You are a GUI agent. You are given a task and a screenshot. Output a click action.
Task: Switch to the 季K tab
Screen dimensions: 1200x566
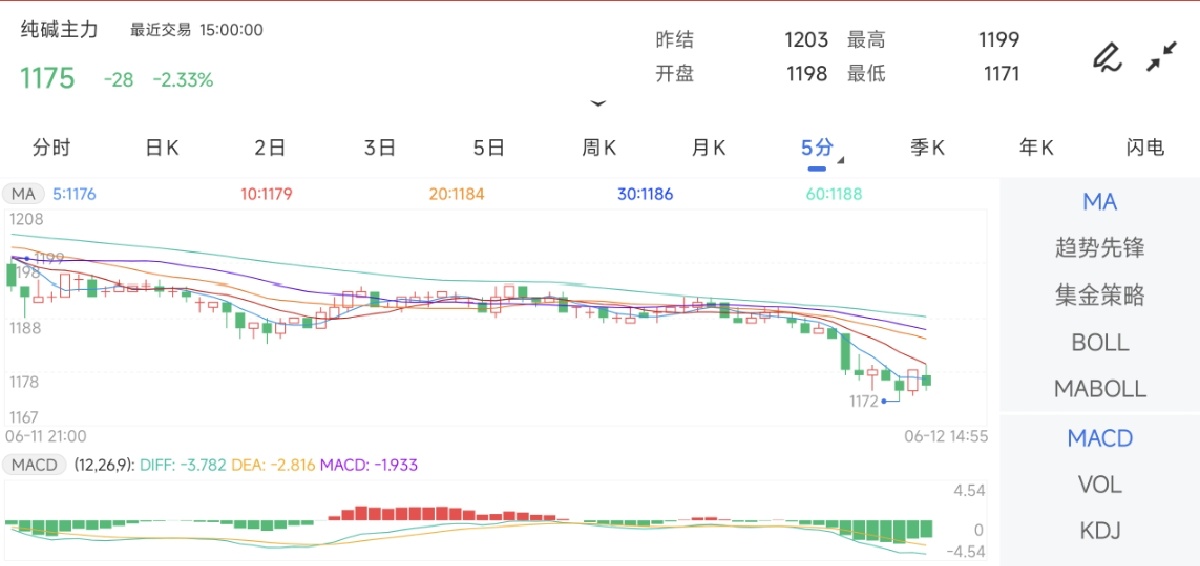coord(927,148)
